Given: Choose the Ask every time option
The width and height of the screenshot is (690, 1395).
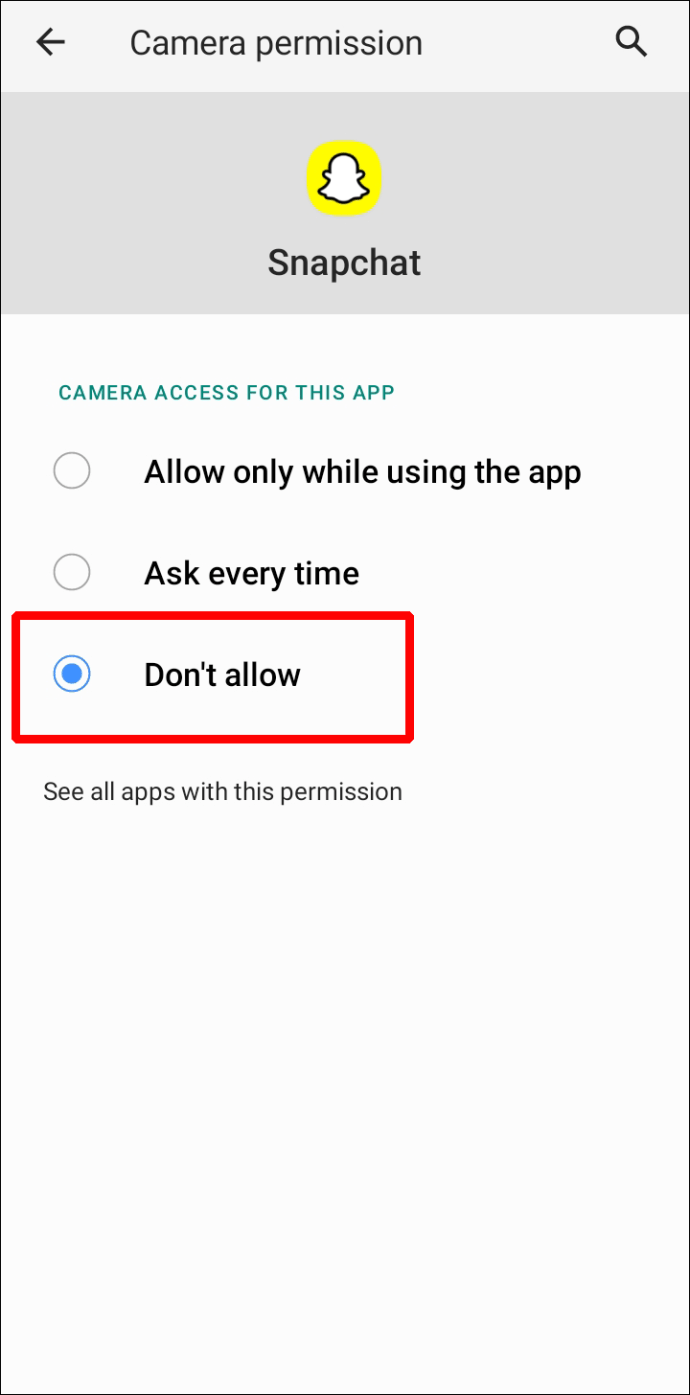Looking at the screenshot, I should coord(345,573).
